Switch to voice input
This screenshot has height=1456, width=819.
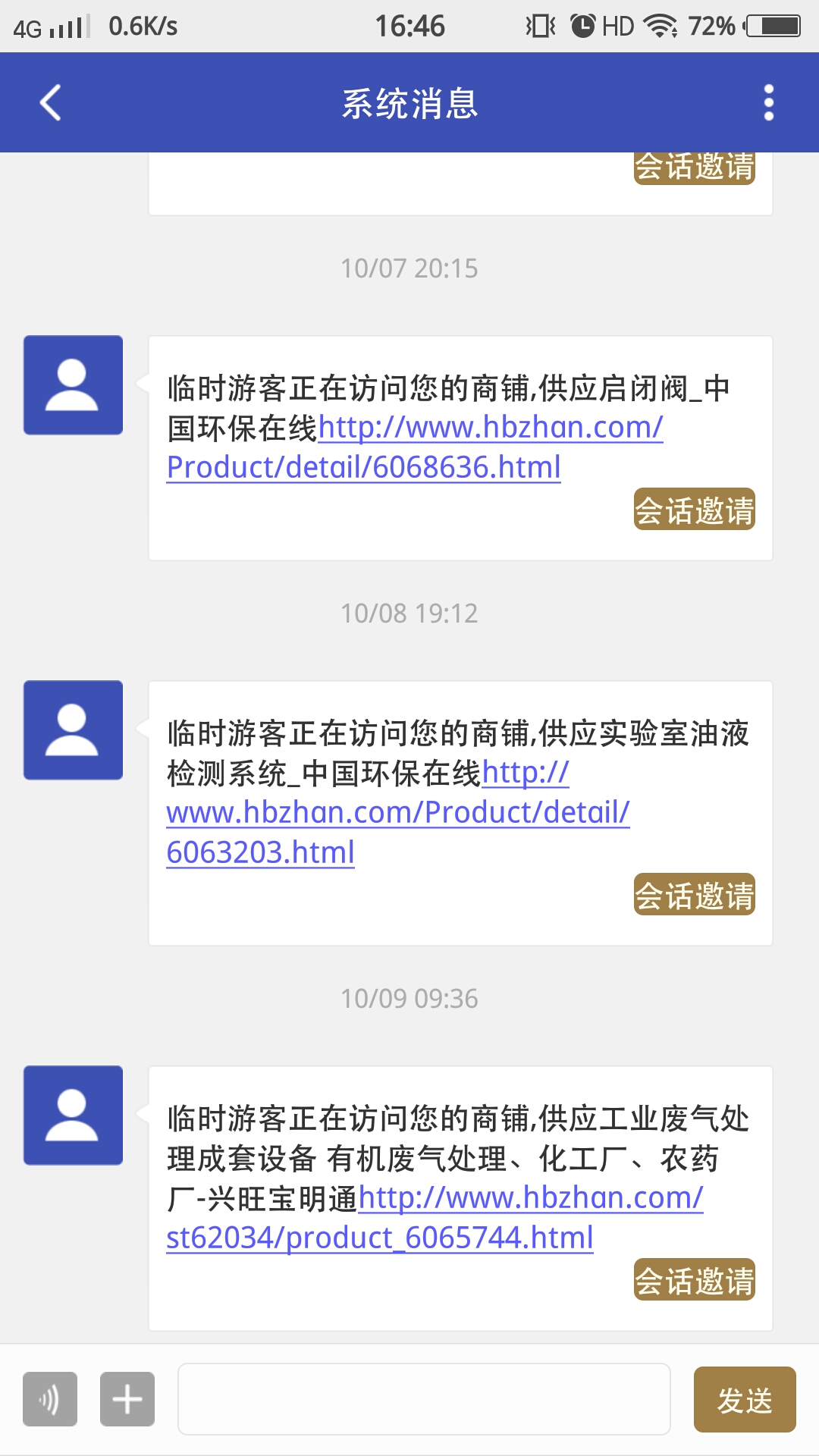click(x=50, y=1399)
